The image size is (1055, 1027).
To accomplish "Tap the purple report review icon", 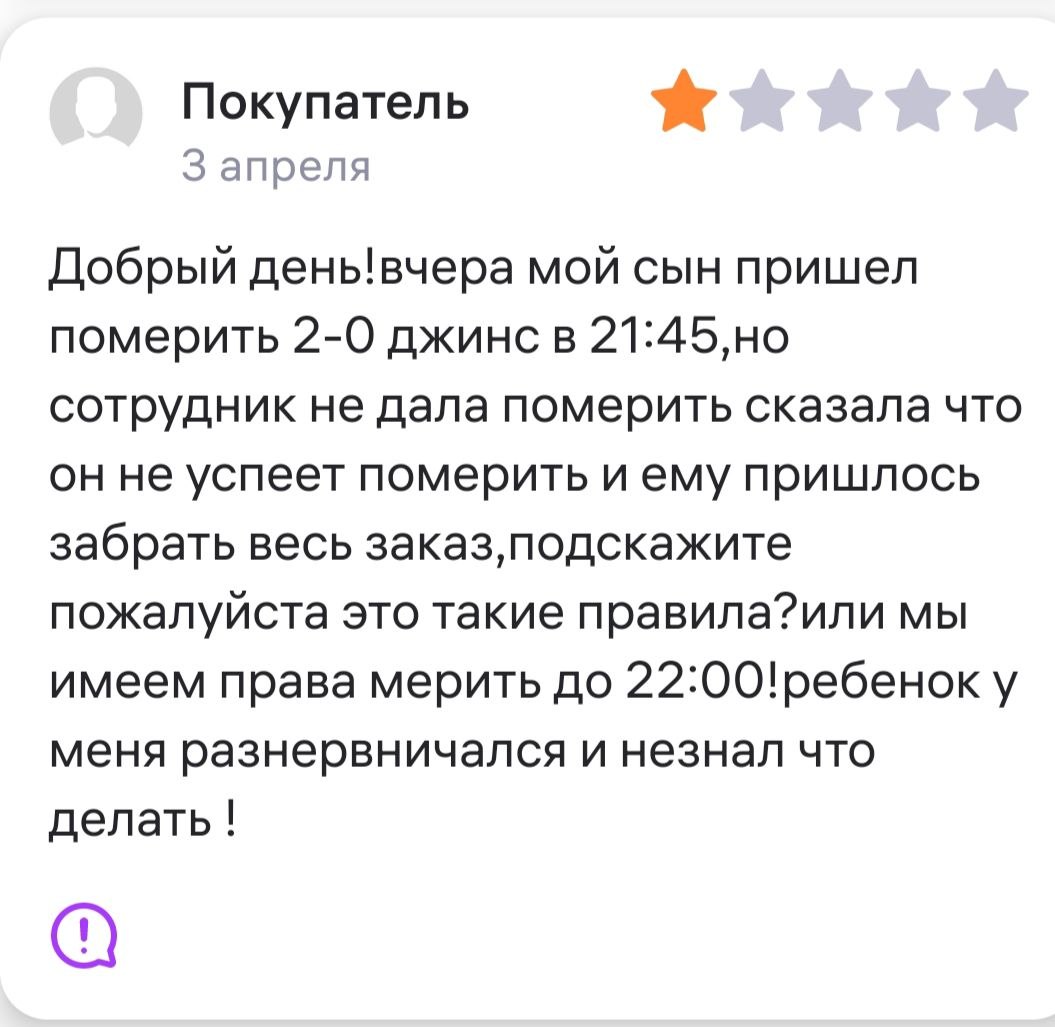I will (84, 935).
